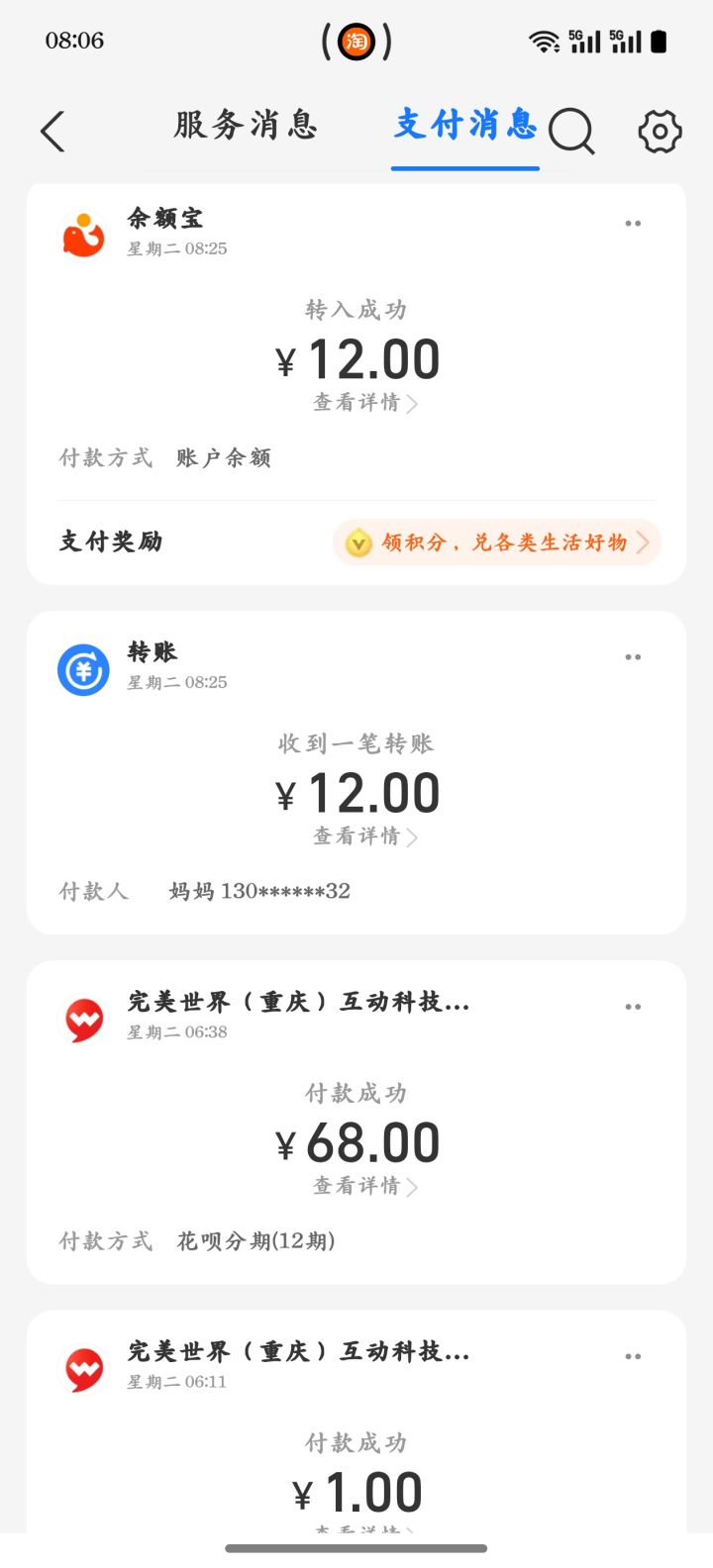The image size is (713, 1568).
Task: Tap 领积分，兑各类生活好物 reward banner
Action: tap(496, 542)
